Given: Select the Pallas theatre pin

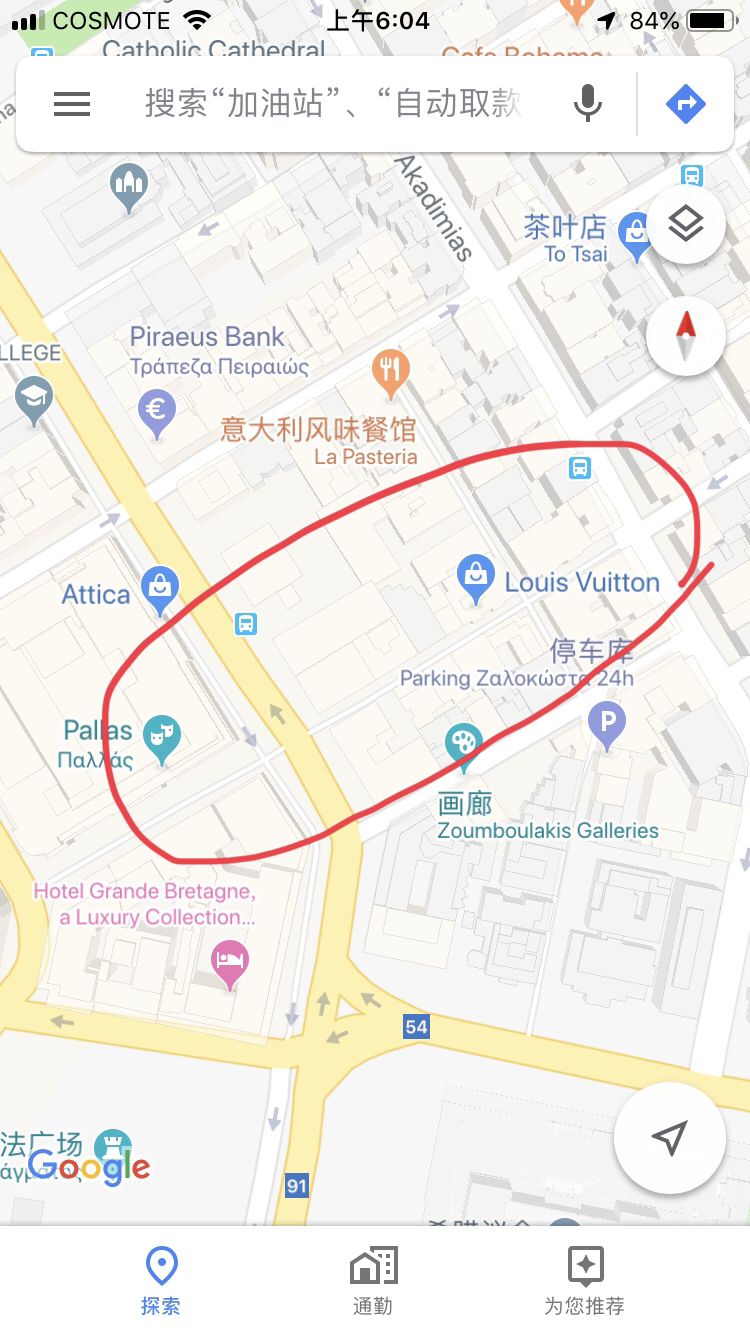Looking at the screenshot, I should click(160, 738).
